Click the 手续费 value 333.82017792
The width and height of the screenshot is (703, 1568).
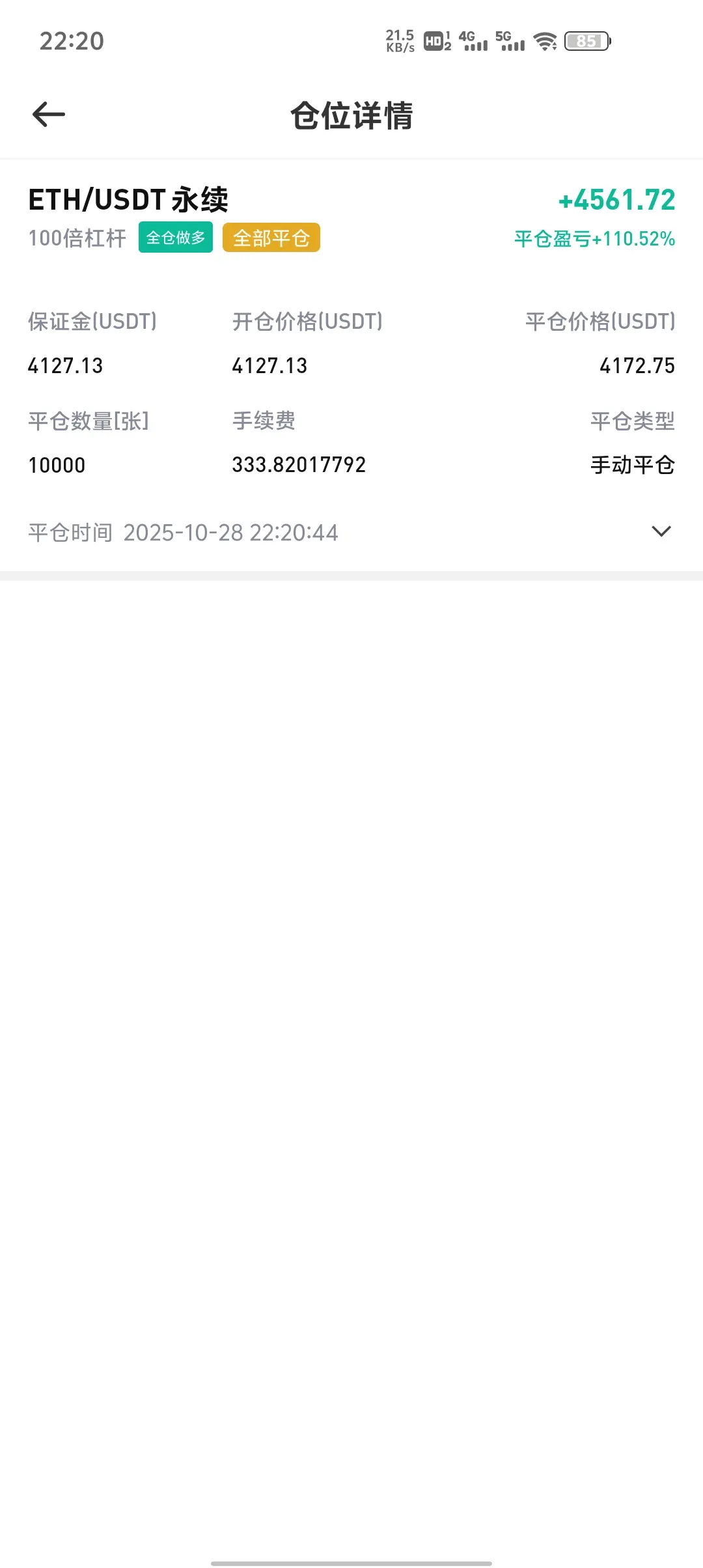(299, 464)
